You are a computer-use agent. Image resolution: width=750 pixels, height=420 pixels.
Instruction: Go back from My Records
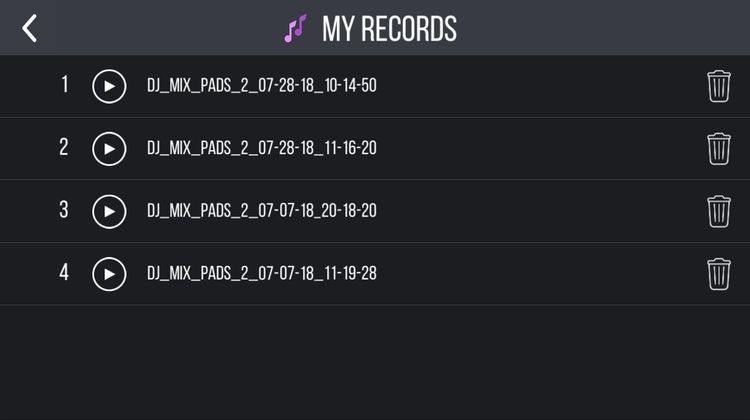pyautogui.click(x=30, y=28)
